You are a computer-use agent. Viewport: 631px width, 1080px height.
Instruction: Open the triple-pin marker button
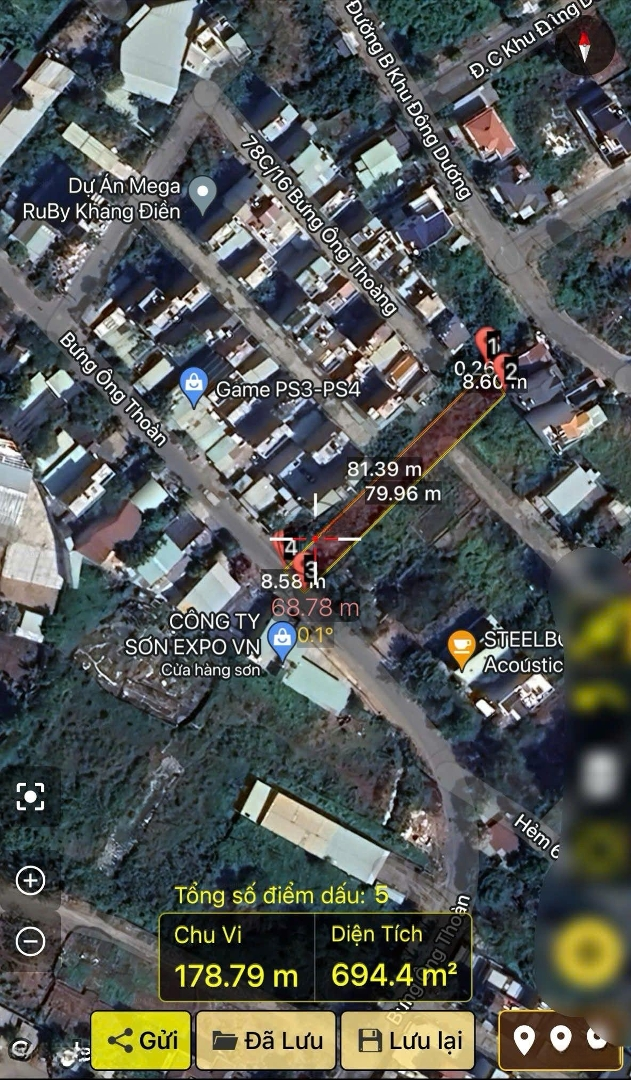coord(560,1039)
